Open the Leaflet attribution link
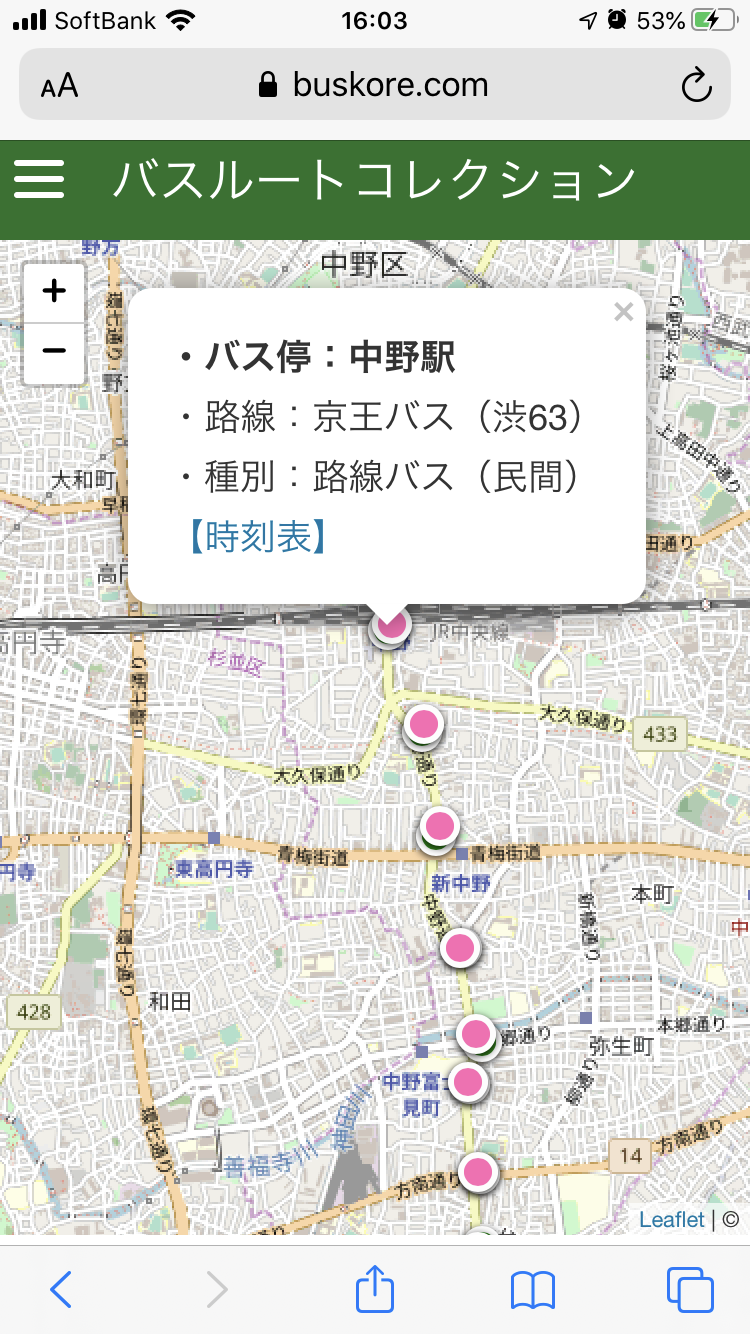 tap(672, 1219)
